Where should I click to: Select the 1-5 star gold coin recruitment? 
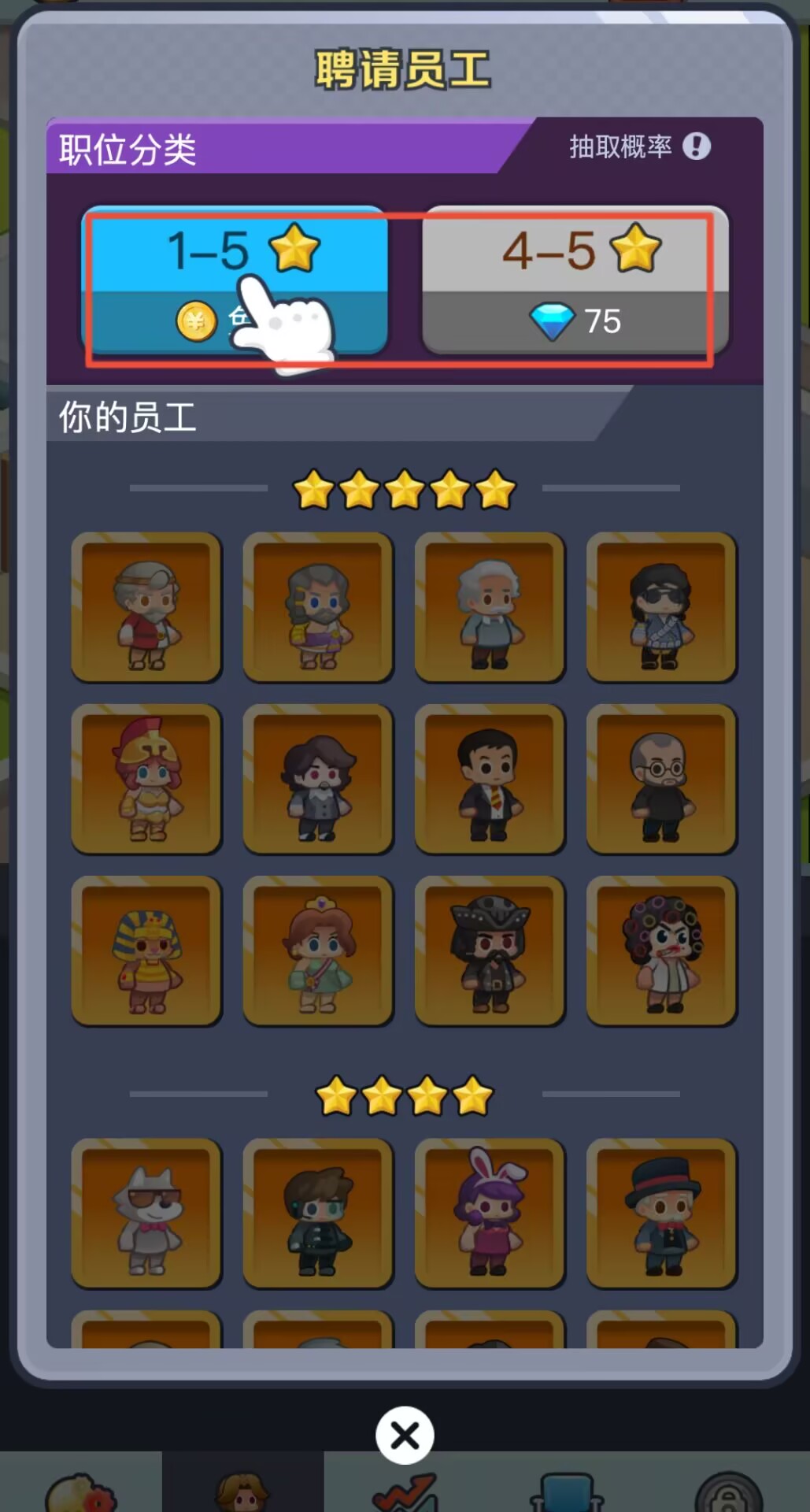point(235,280)
